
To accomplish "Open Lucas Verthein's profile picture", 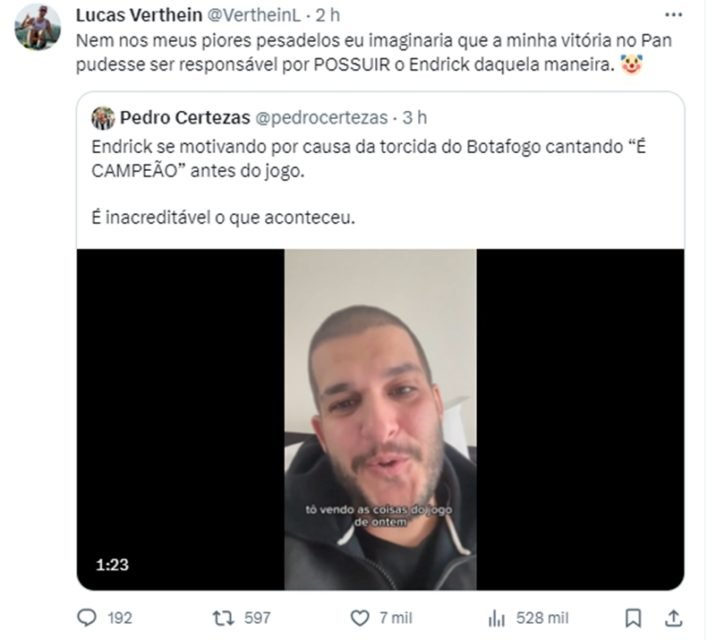I will pyautogui.click(x=37, y=27).
